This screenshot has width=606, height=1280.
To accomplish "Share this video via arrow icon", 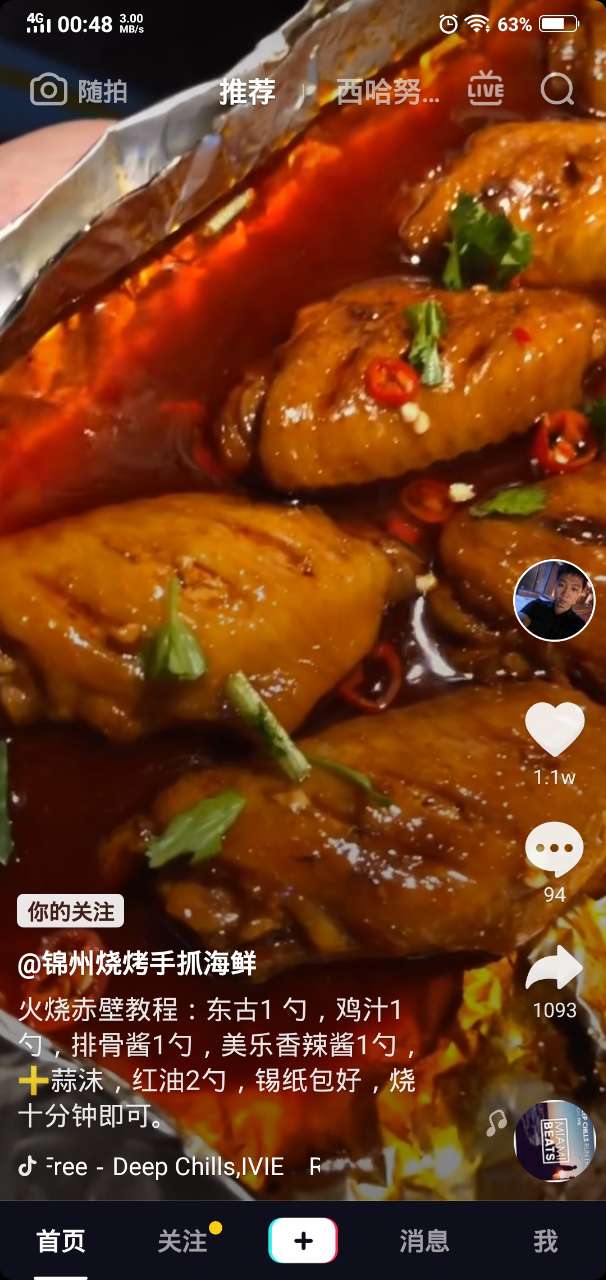I will (x=554, y=968).
